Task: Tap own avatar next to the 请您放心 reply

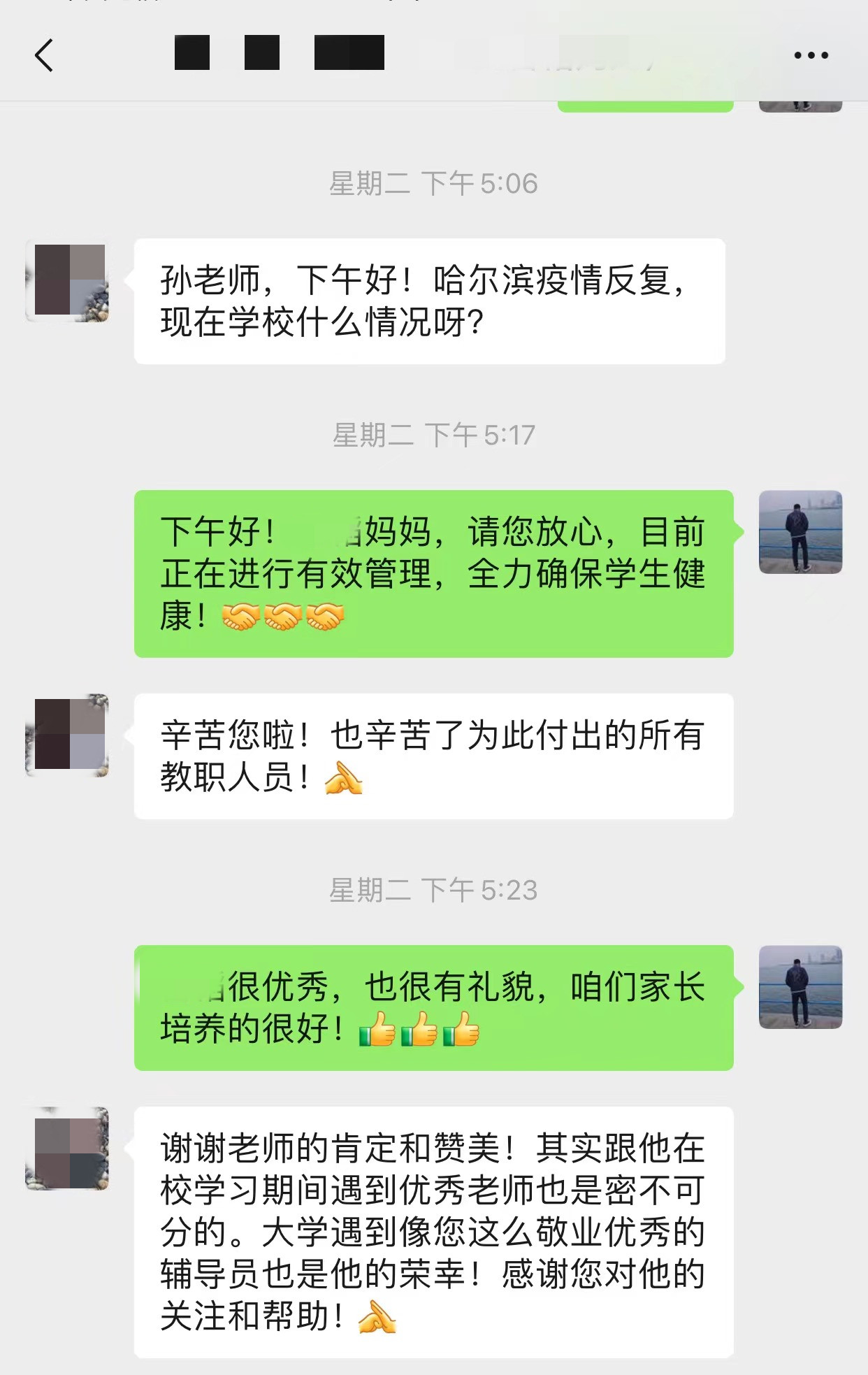Action: pyautogui.click(x=800, y=532)
